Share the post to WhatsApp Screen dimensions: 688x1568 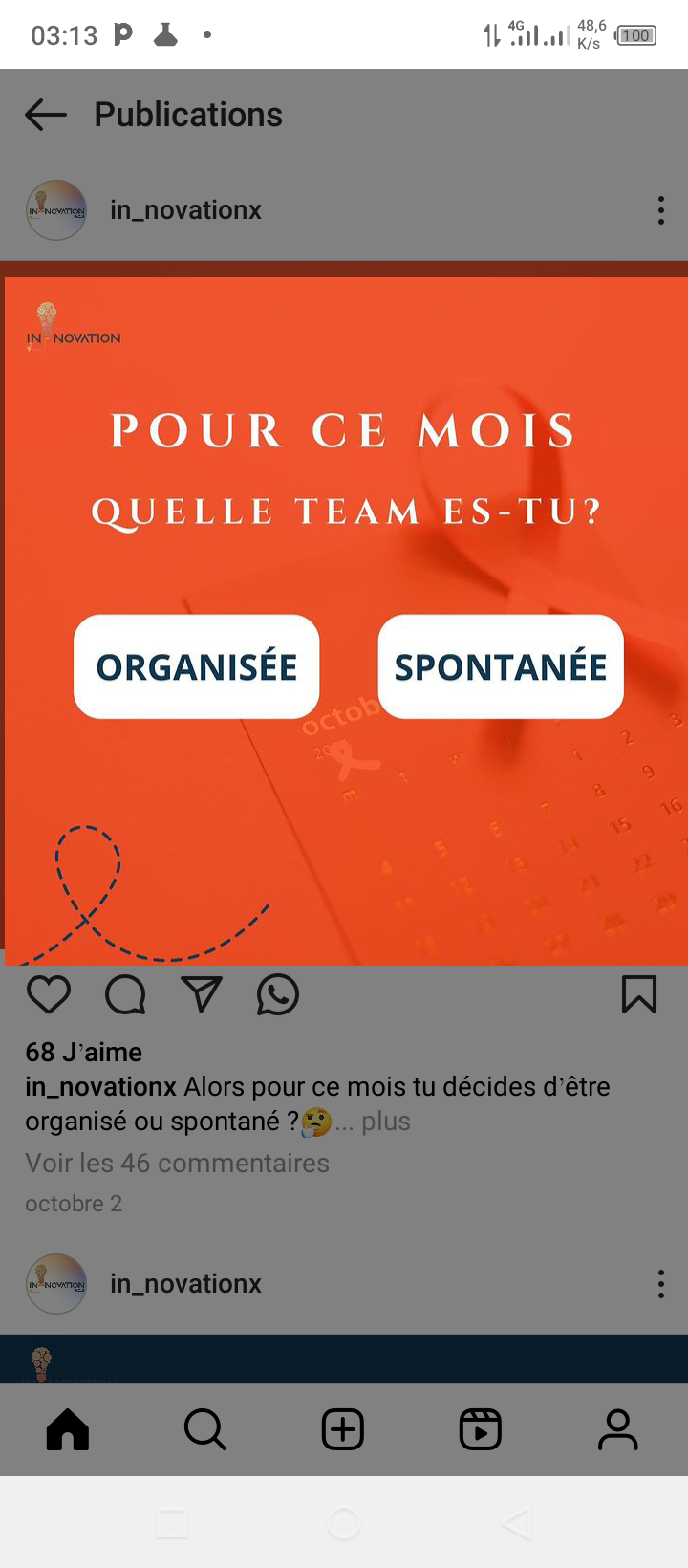click(278, 994)
